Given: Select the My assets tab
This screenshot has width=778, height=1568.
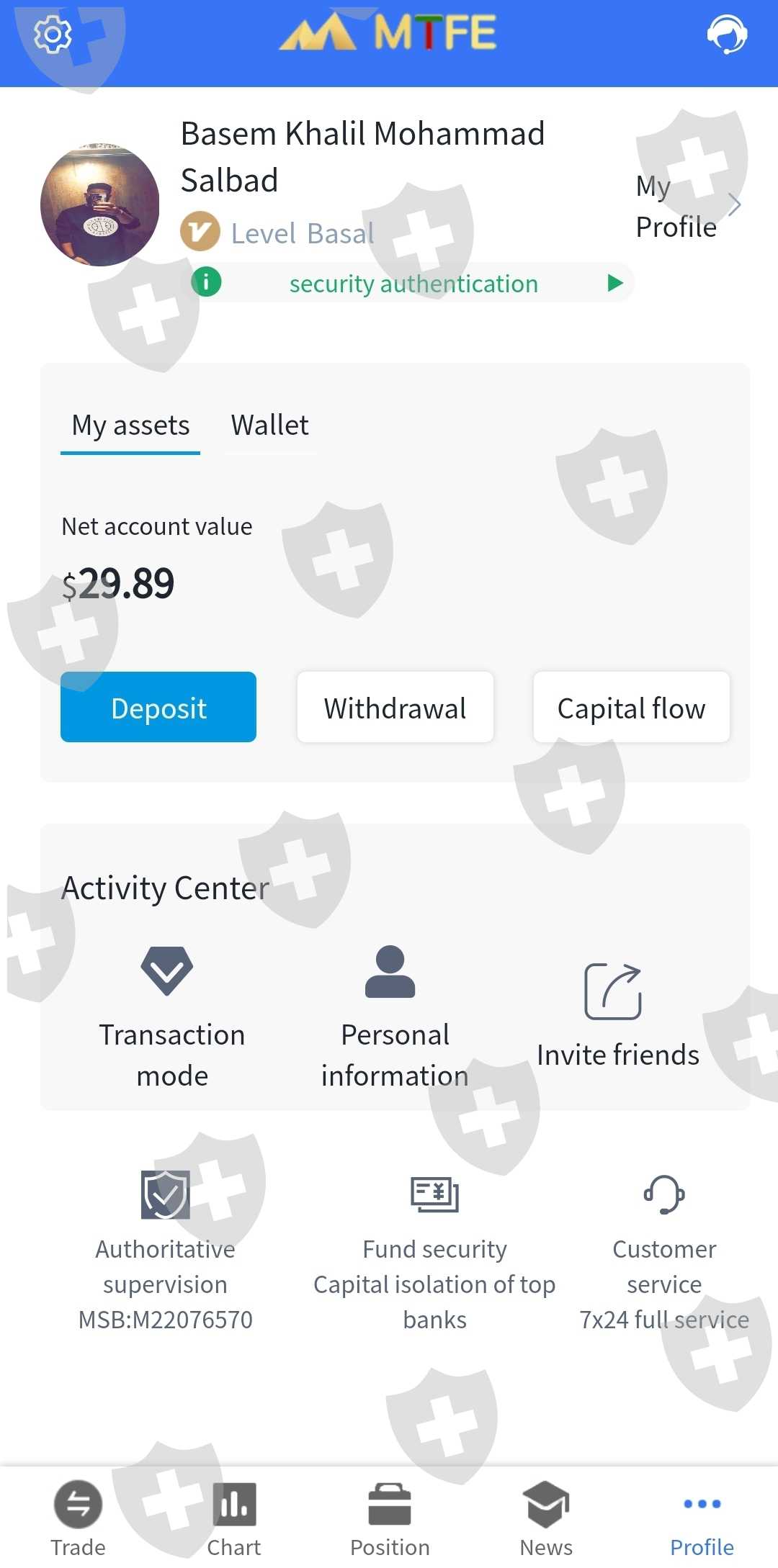Looking at the screenshot, I should coord(130,425).
